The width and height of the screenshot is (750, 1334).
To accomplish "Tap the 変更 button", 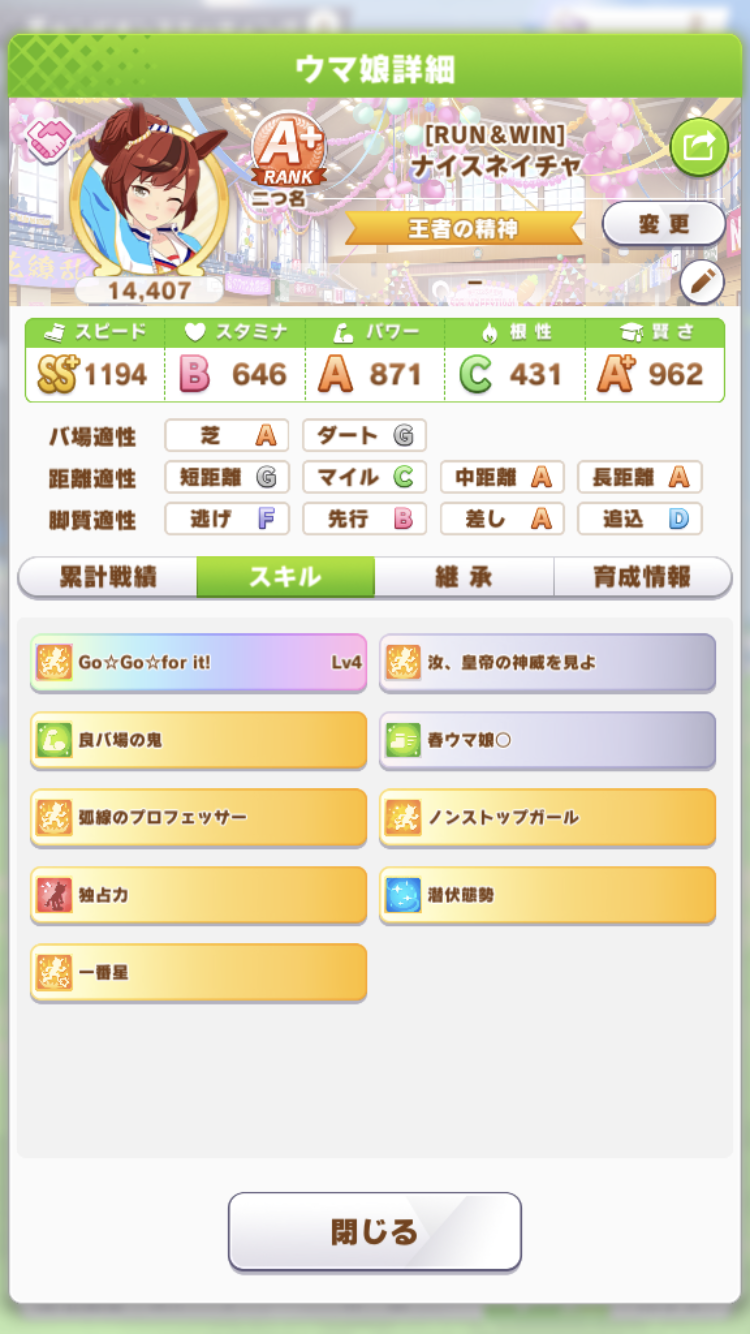I will (x=664, y=224).
